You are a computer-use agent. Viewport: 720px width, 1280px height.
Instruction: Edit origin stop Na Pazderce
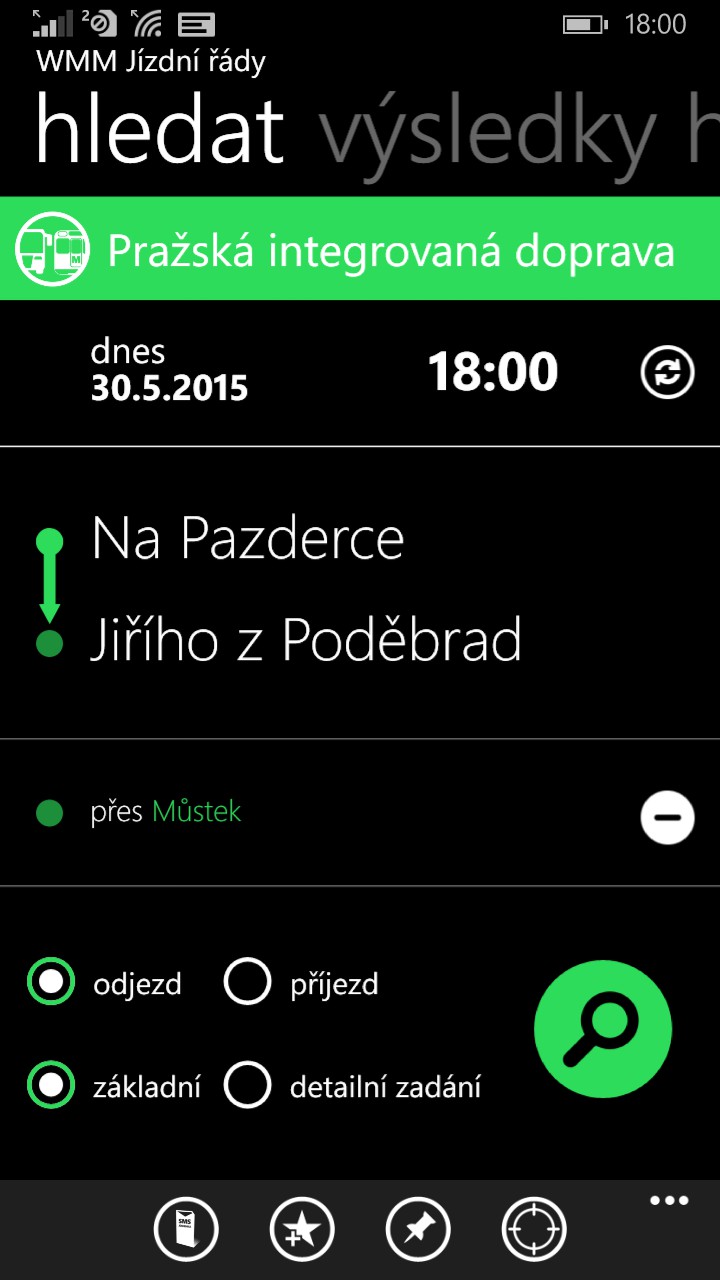tap(247, 539)
